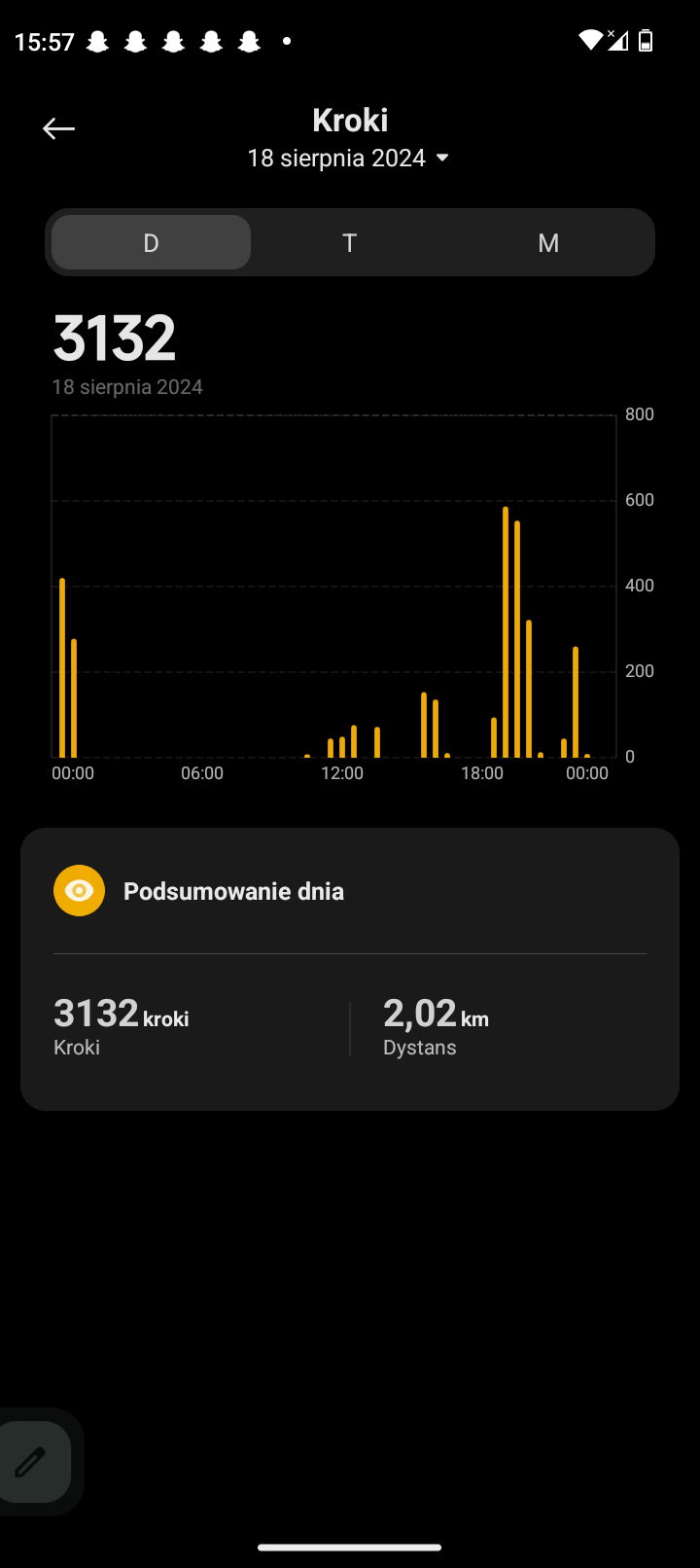
Task: Select the D daily view tab
Action: [x=151, y=242]
